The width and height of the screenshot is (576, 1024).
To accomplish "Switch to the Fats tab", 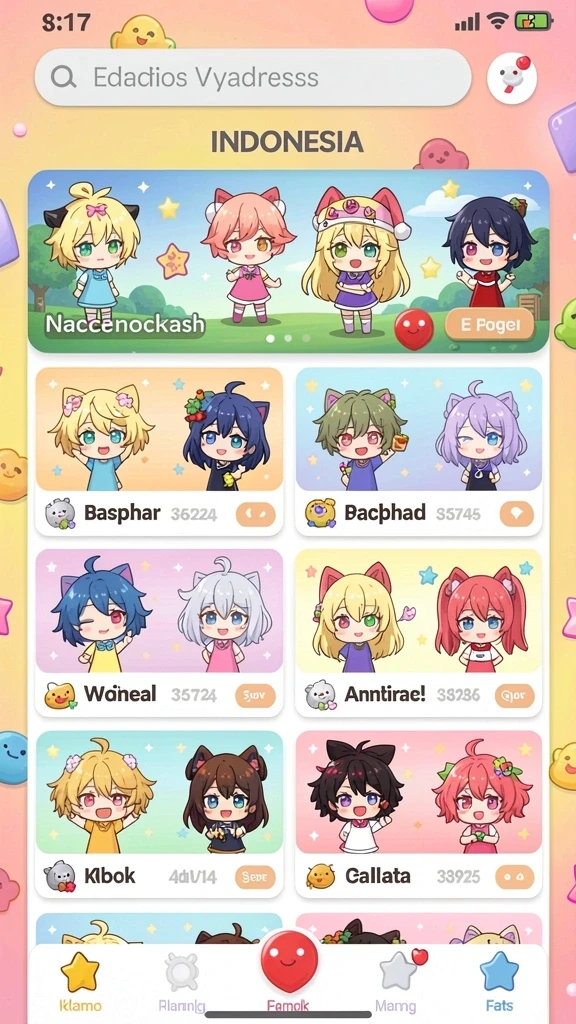I will coord(499,980).
